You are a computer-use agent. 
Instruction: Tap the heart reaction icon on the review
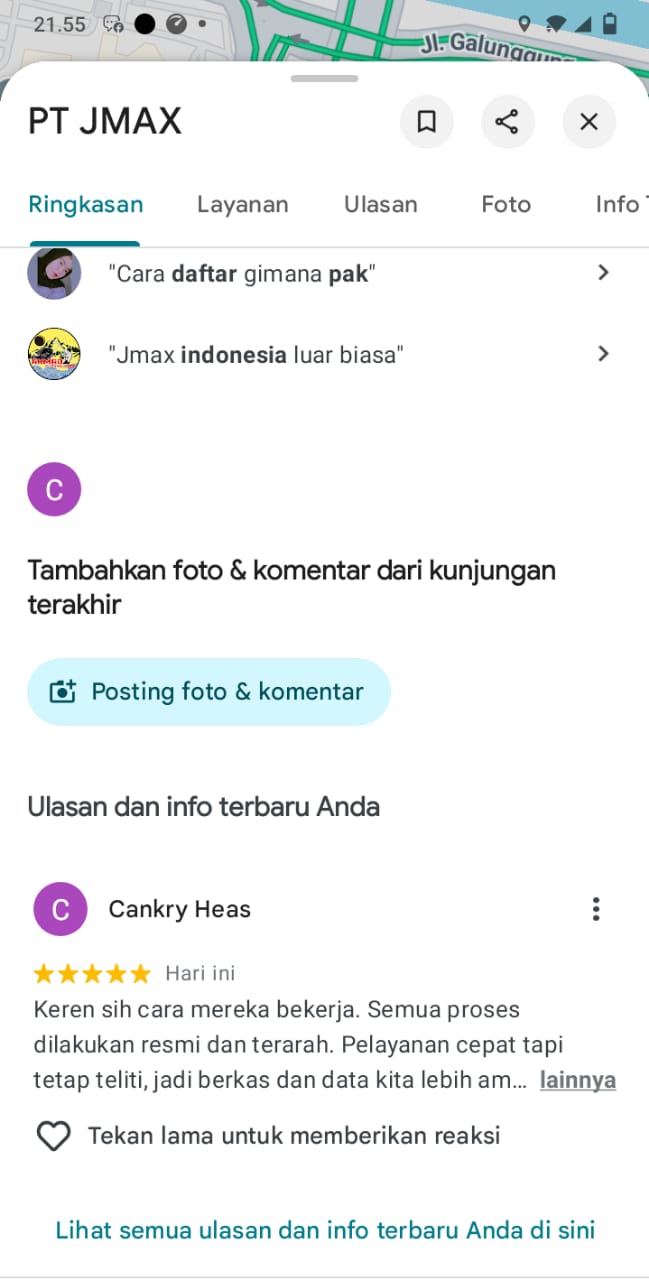(x=53, y=1136)
